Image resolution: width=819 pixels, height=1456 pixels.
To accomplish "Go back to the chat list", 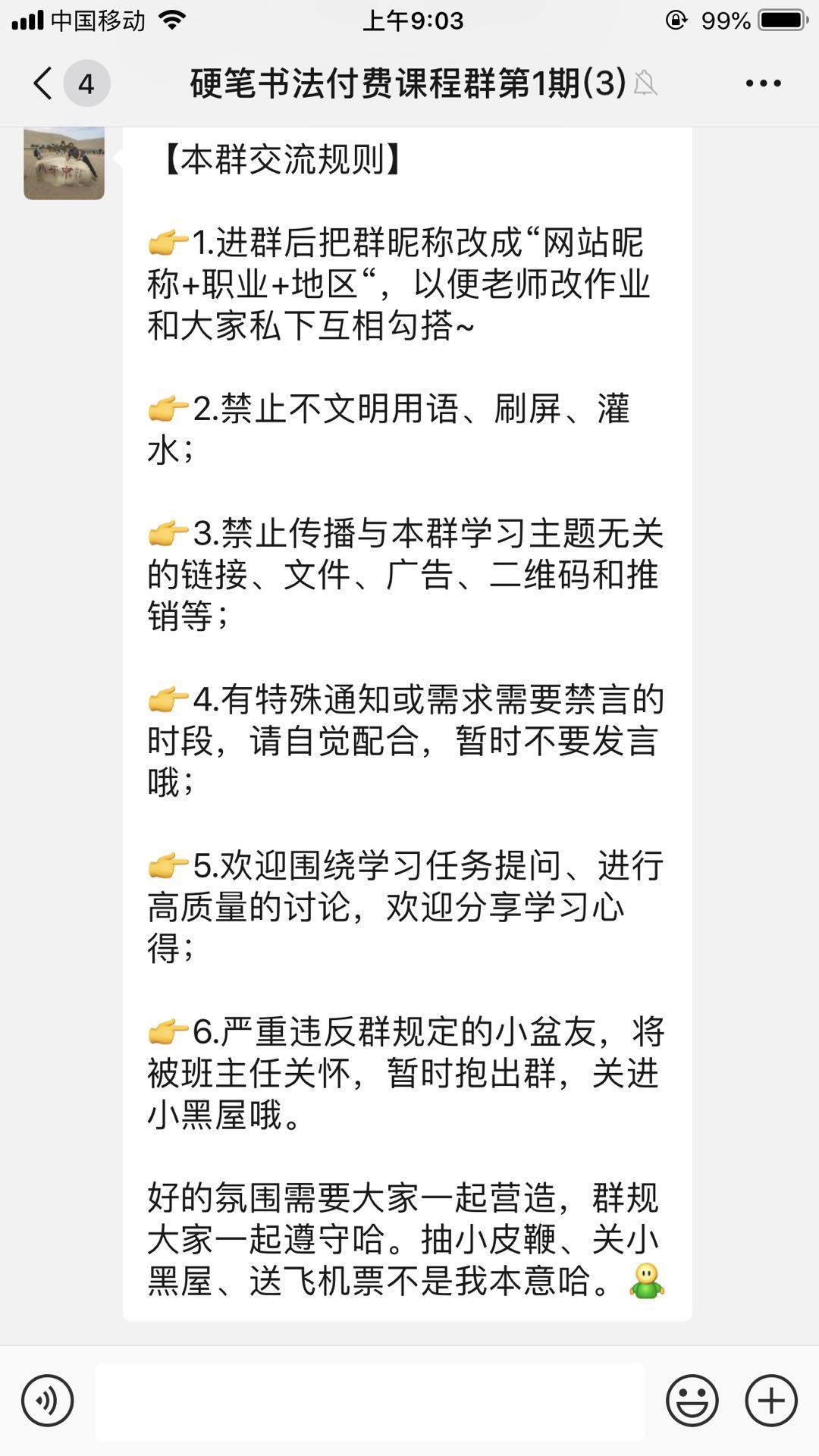I will (44, 83).
